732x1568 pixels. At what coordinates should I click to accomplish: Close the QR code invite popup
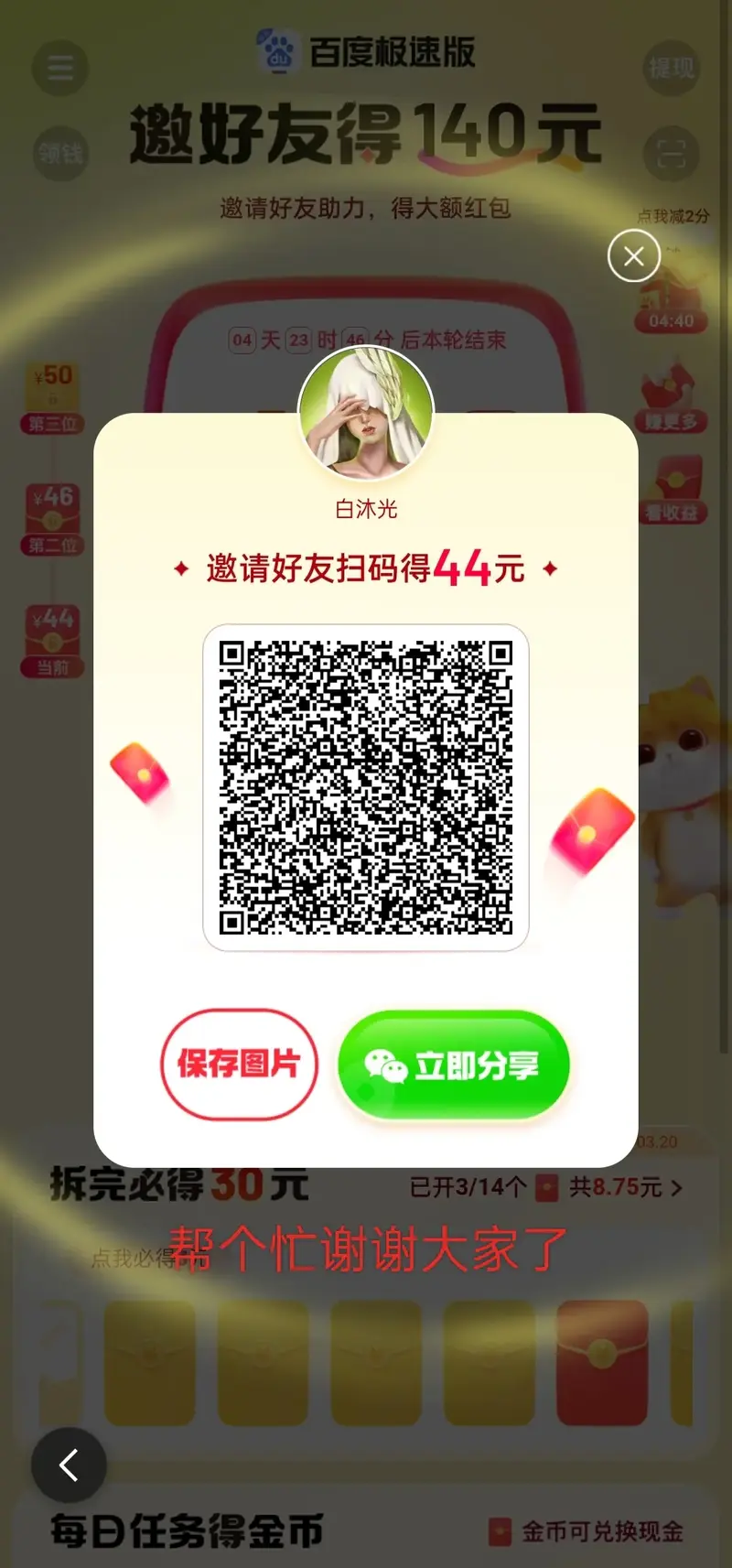click(x=634, y=255)
